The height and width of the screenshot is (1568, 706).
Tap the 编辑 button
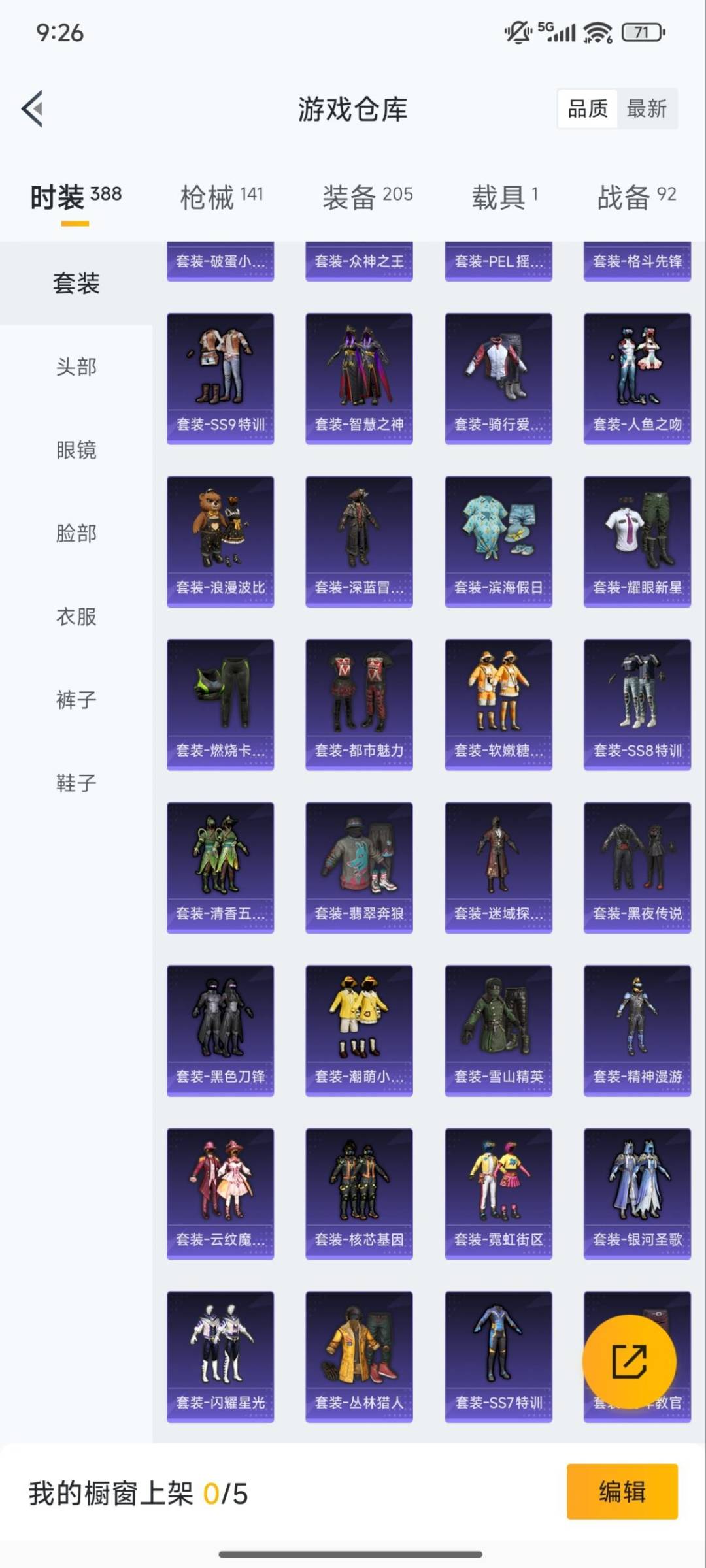click(622, 1492)
